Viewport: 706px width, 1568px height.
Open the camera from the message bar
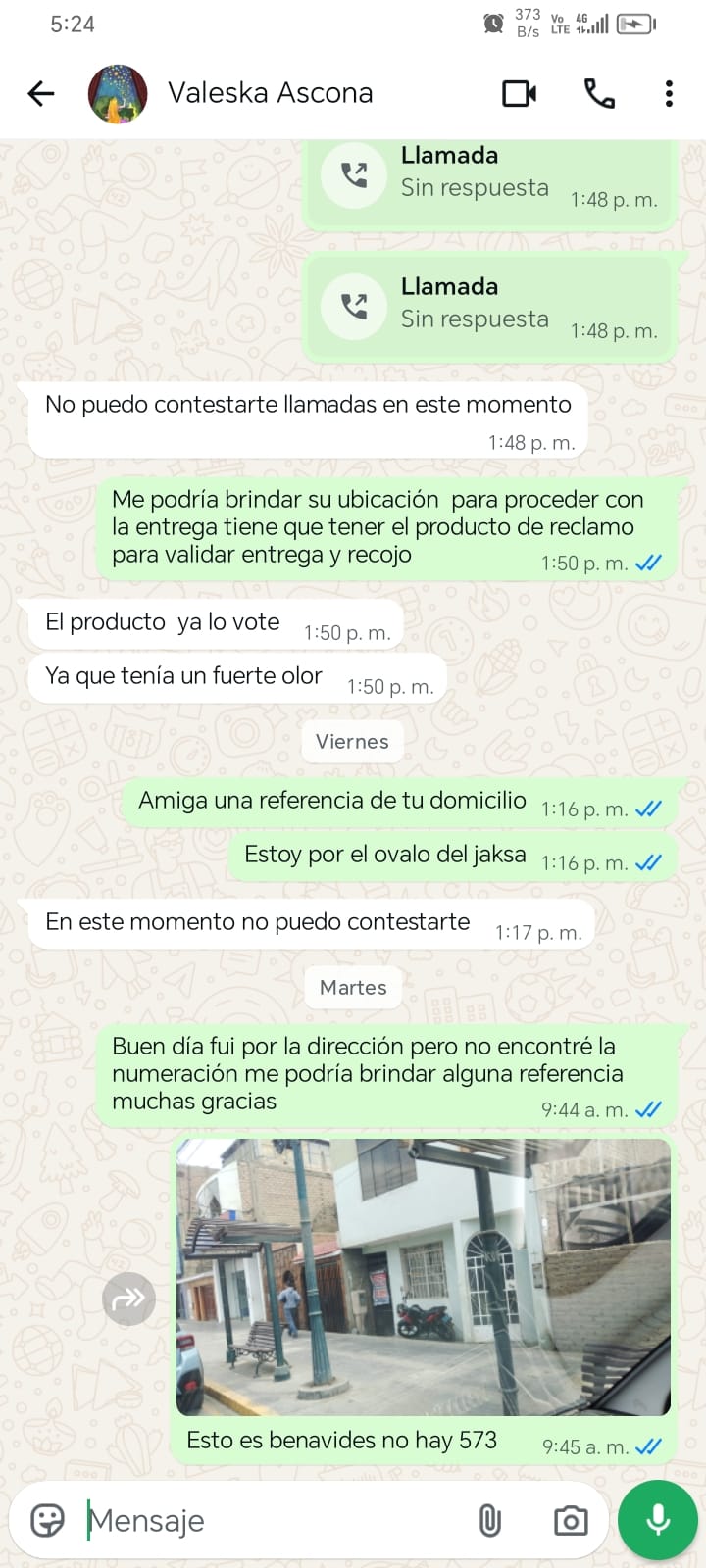[571, 1520]
